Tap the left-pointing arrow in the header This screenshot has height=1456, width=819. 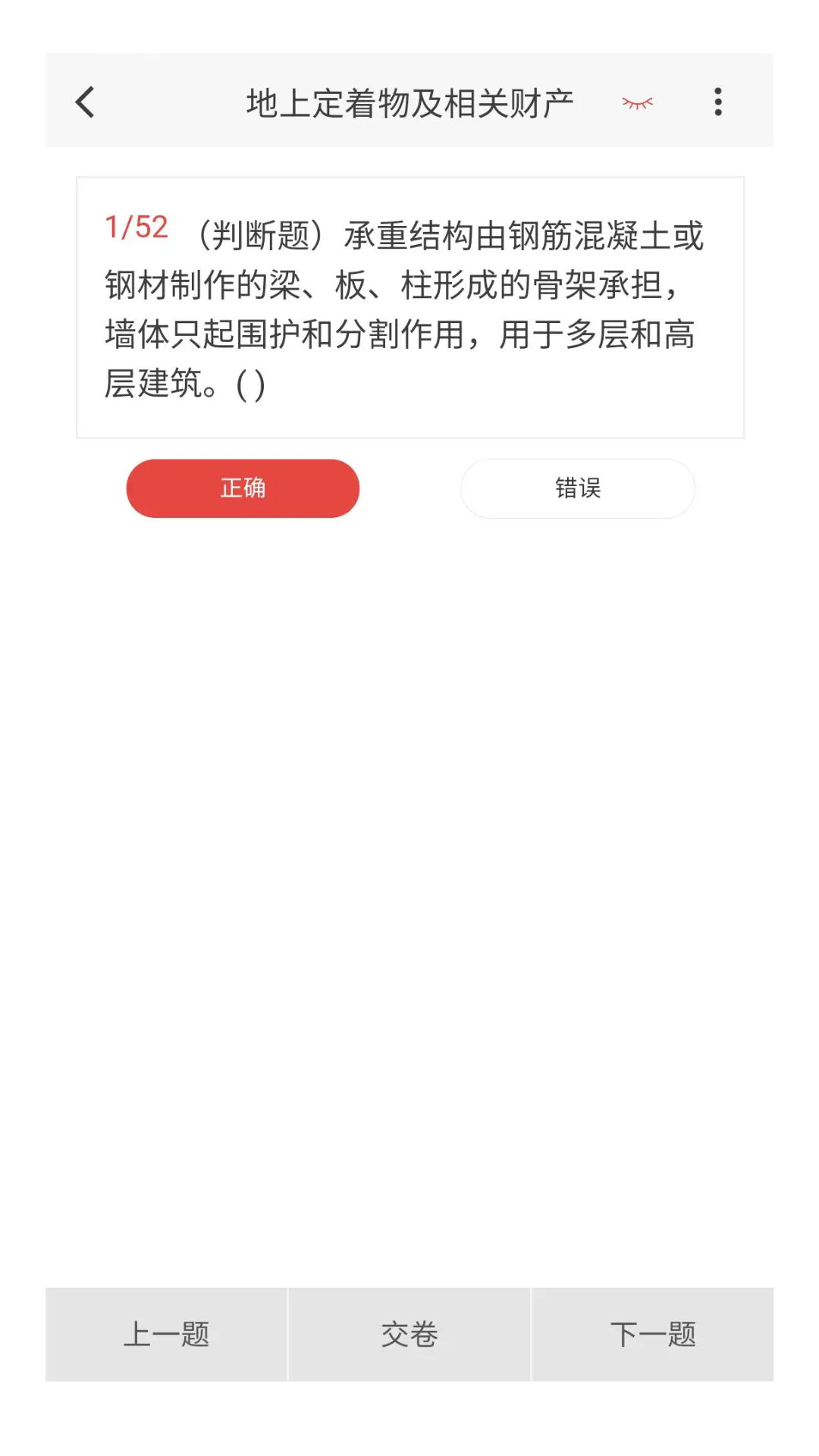click(x=83, y=101)
